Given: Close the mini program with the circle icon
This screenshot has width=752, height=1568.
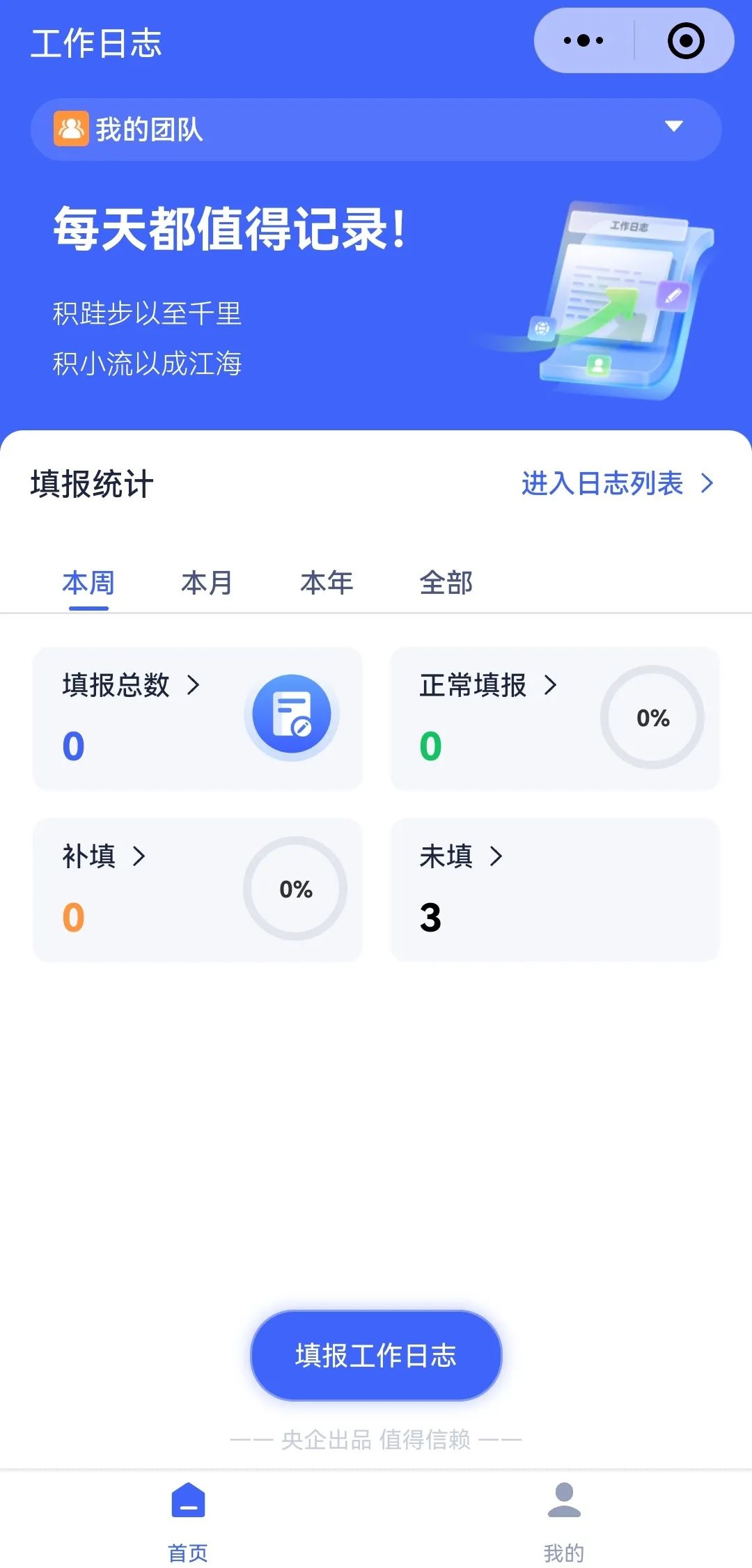Looking at the screenshot, I should 685,40.
